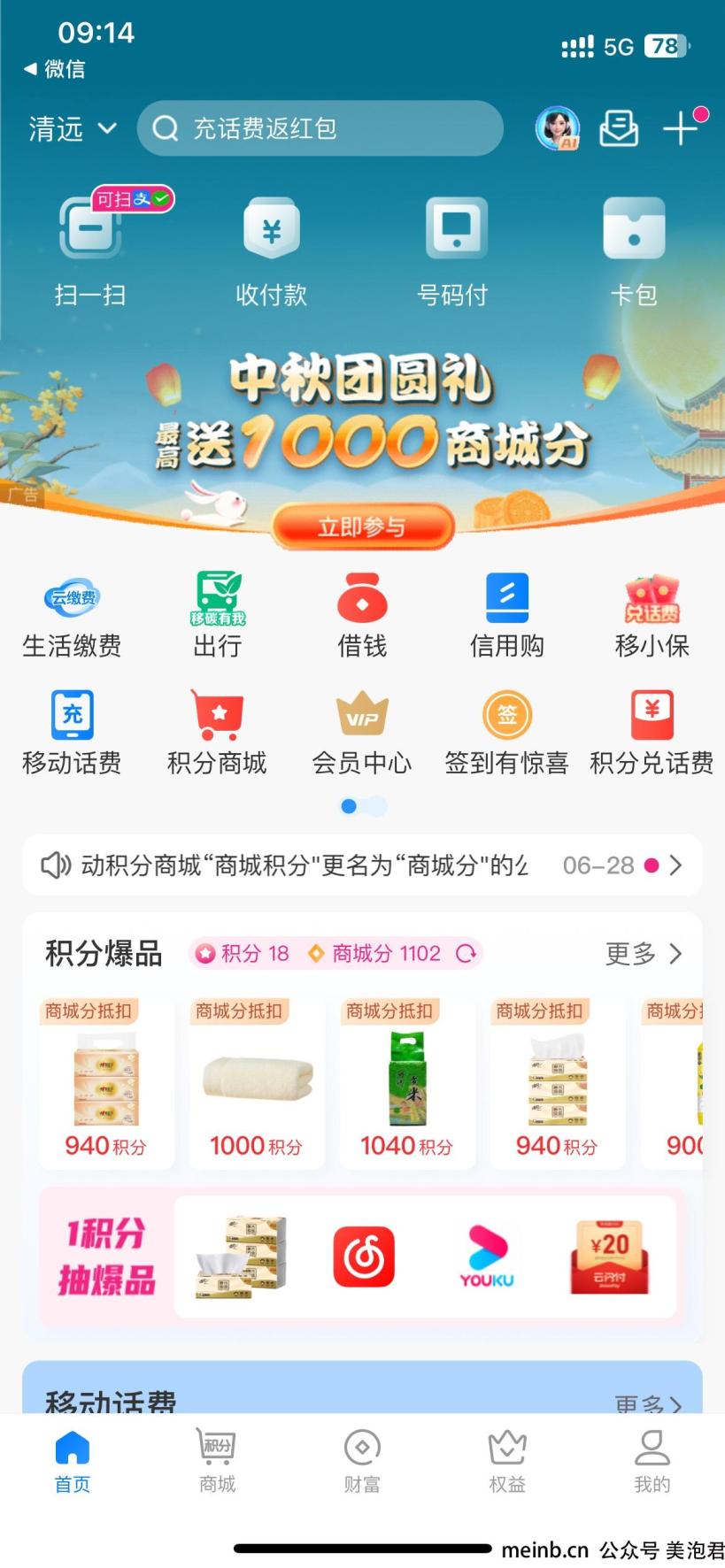Viewport: 725px width, 1568px height.
Task: Go to 积分商城 from the grid
Action: [x=217, y=733]
